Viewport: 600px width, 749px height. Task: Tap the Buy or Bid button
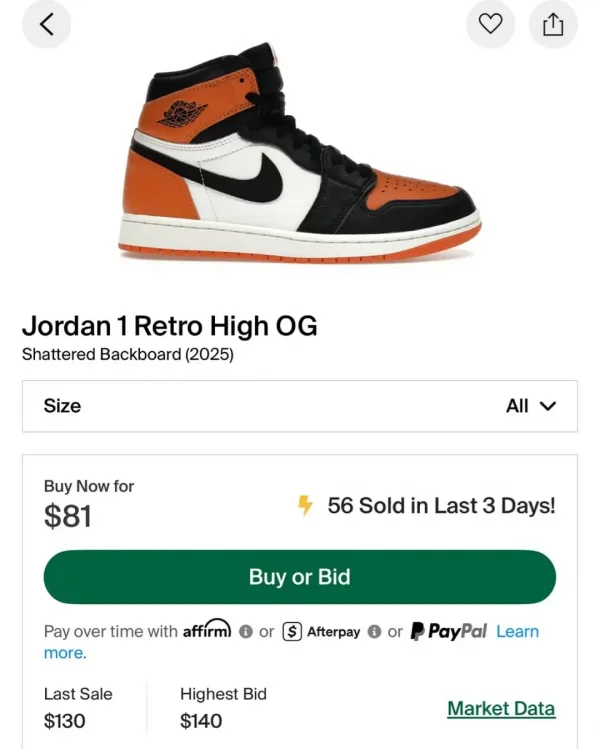click(x=300, y=577)
